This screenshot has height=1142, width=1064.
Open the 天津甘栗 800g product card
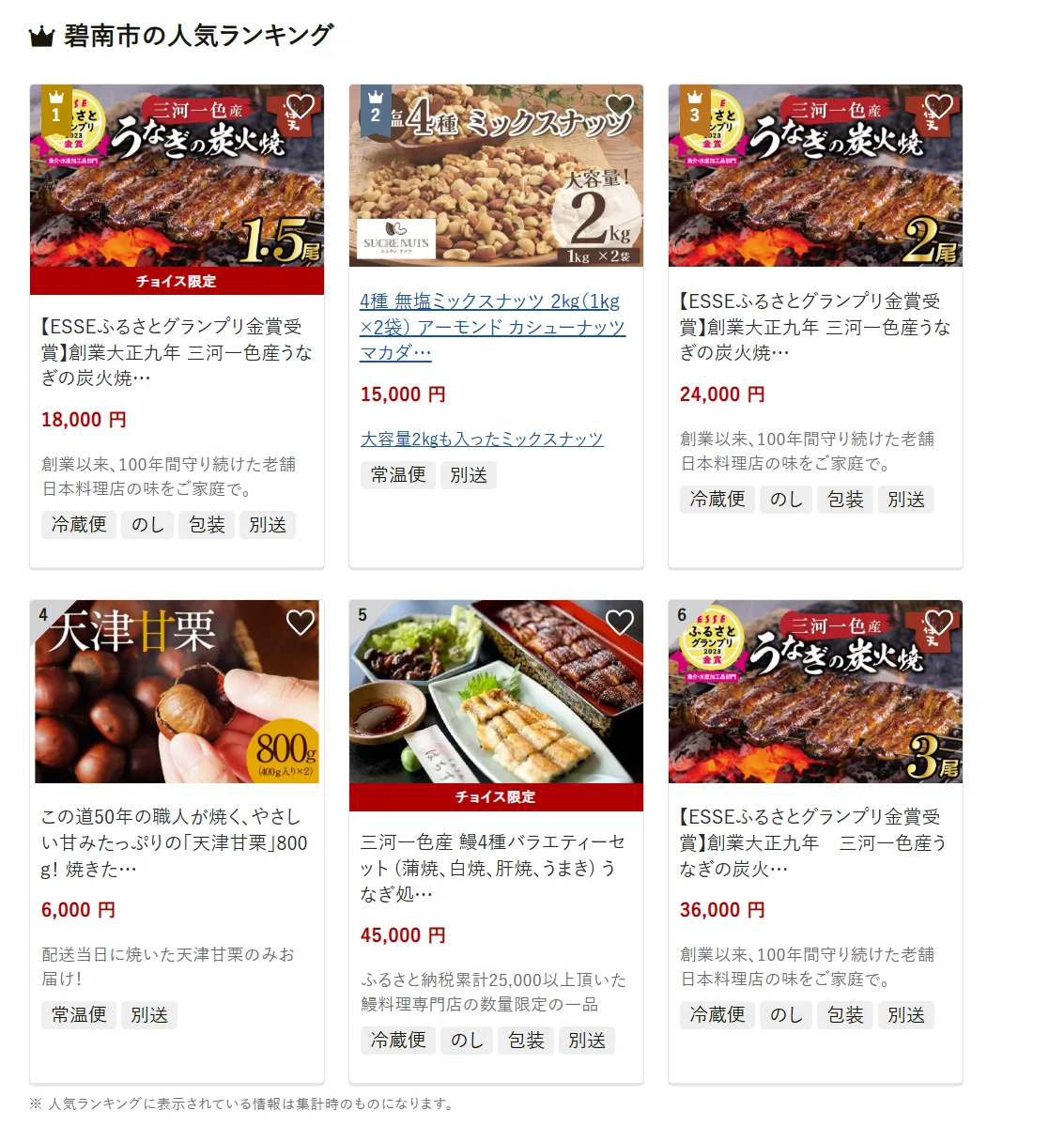[176, 842]
